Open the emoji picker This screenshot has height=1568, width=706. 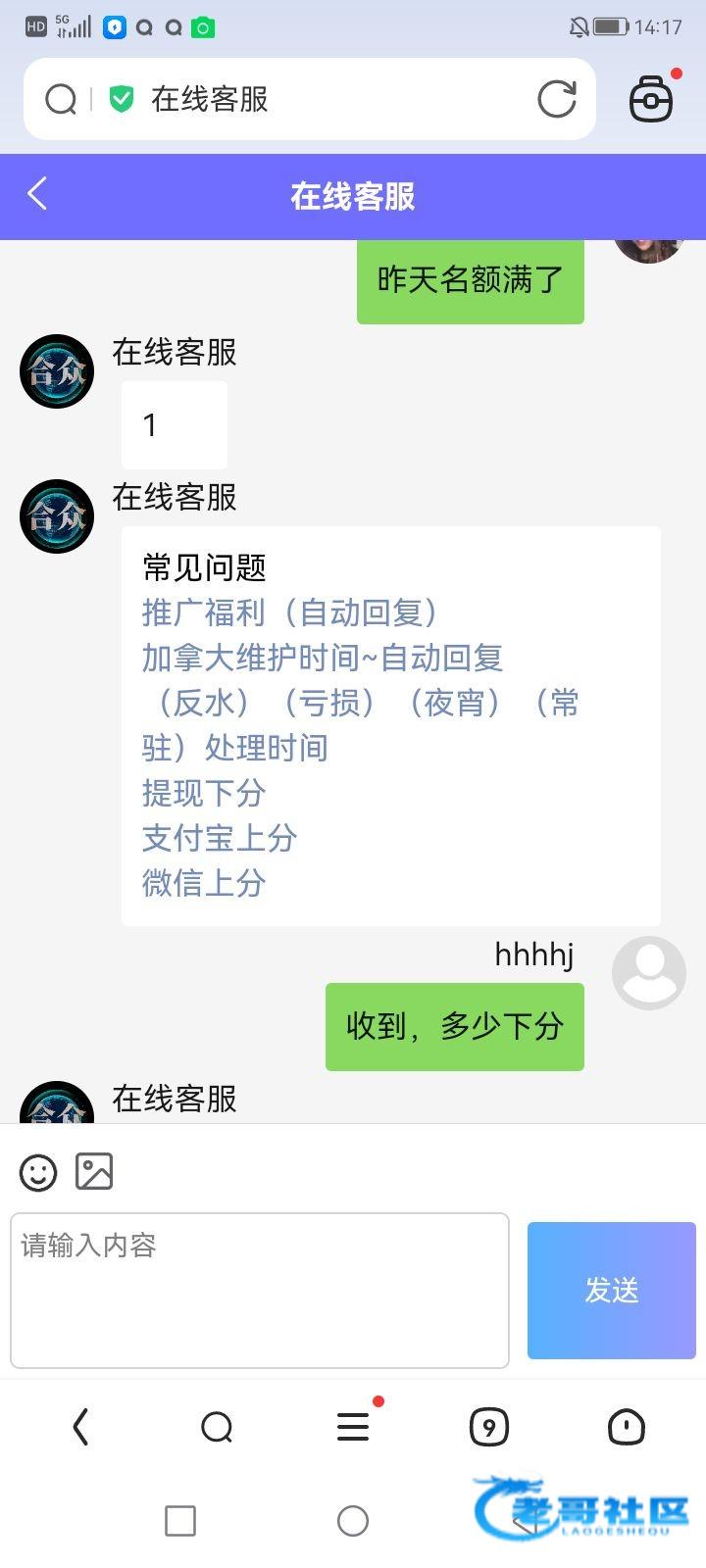click(x=38, y=1172)
